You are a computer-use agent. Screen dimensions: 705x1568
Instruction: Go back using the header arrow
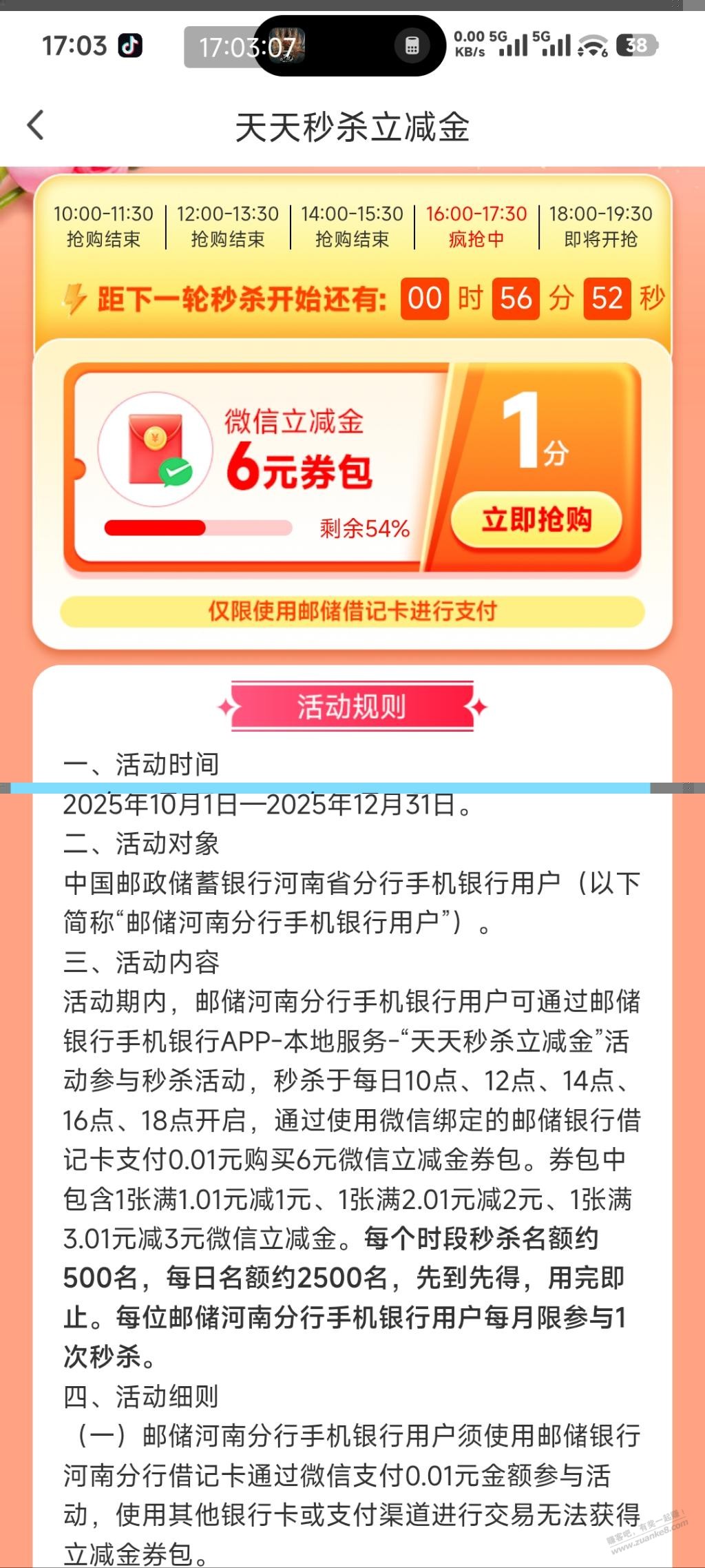click(x=36, y=125)
